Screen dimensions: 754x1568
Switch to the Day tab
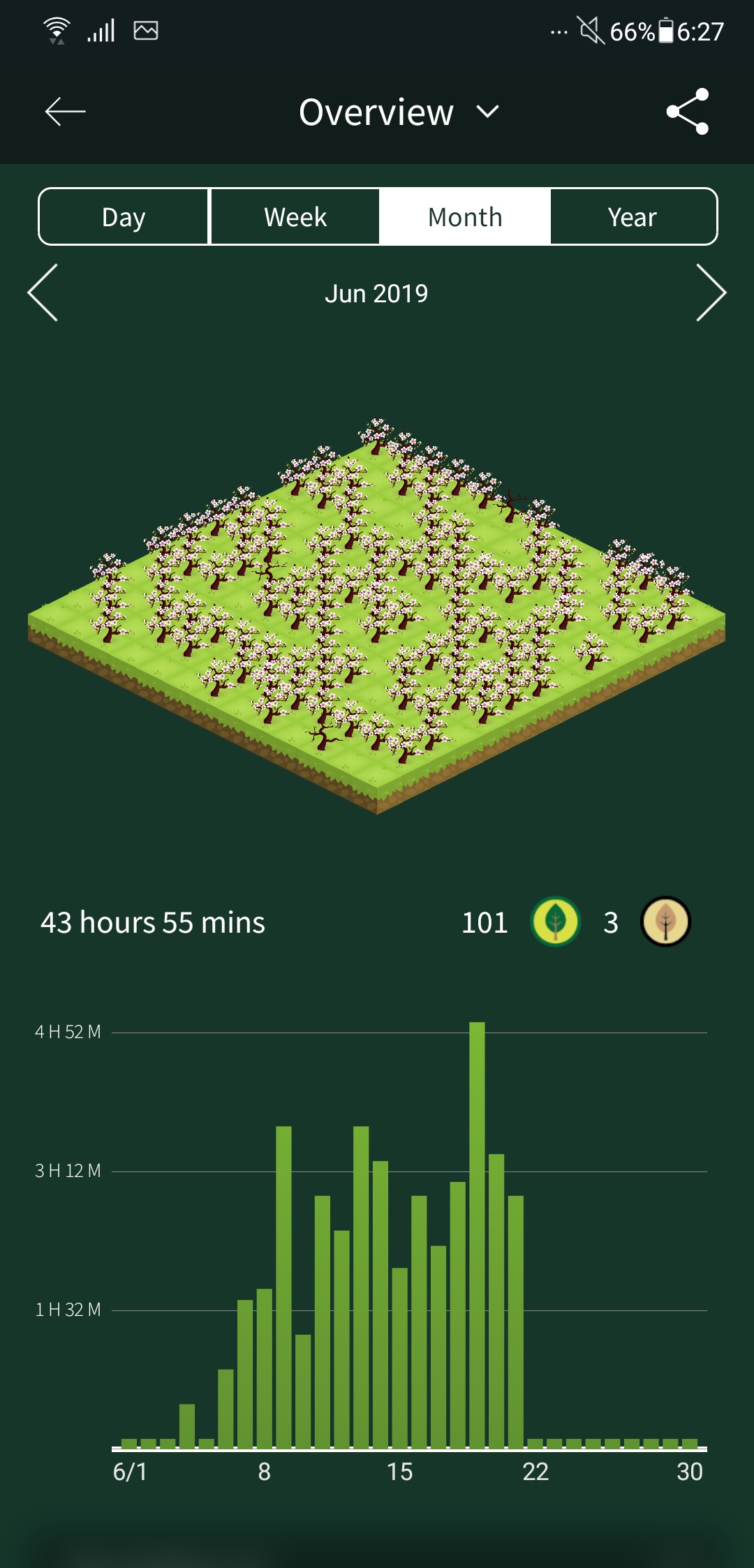click(x=124, y=217)
